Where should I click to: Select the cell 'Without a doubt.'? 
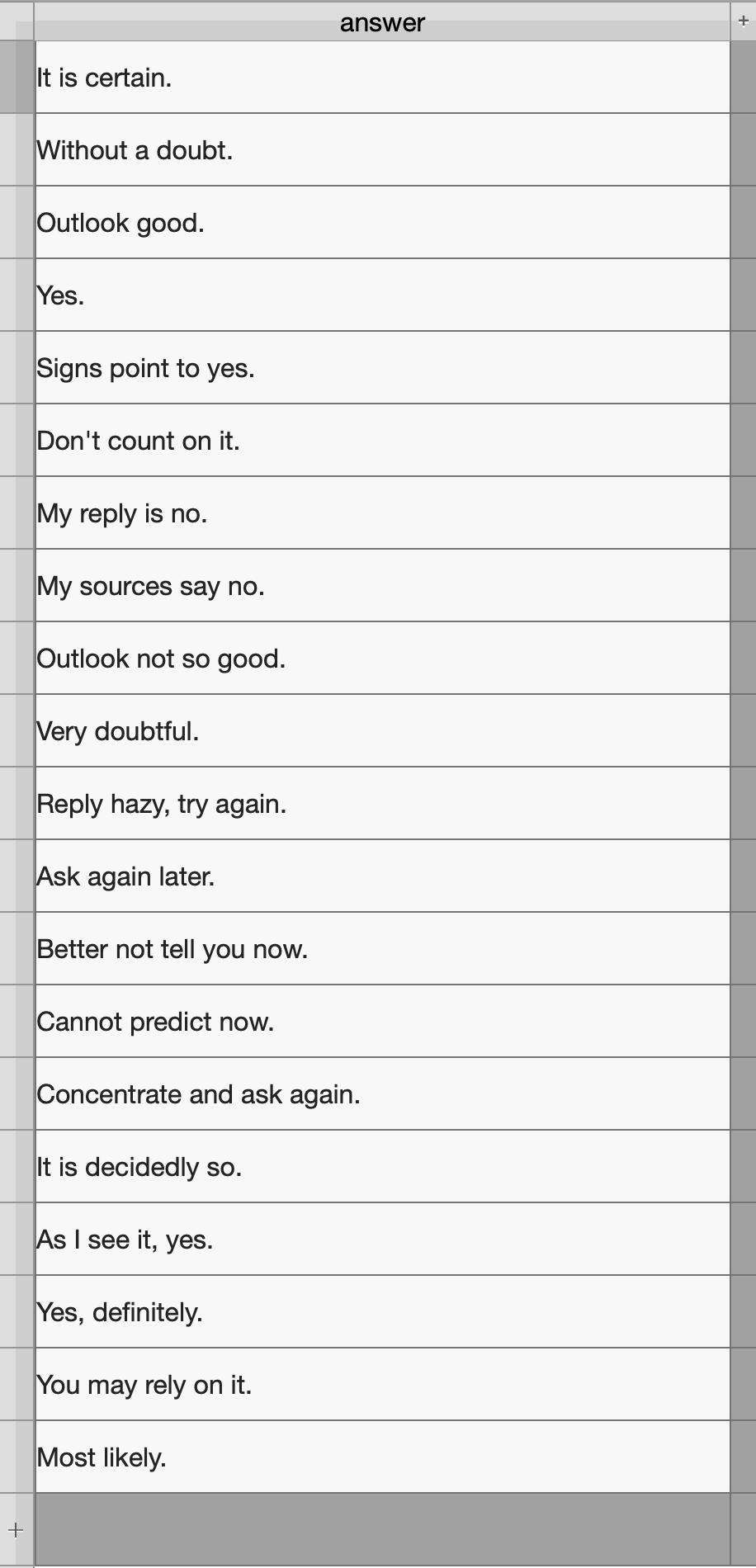coord(382,150)
